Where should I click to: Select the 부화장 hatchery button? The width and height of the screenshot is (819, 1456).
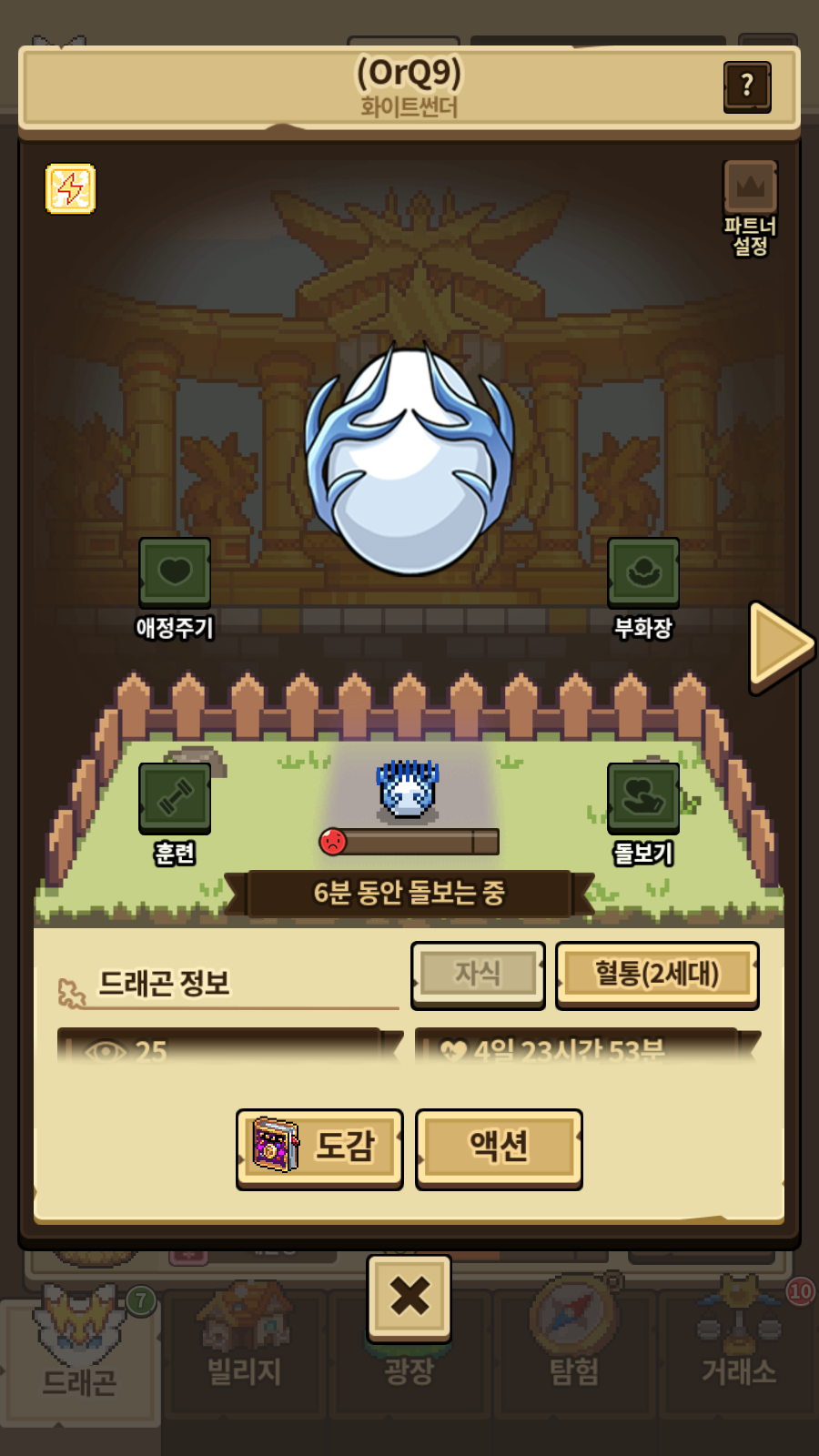(x=643, y=588)
